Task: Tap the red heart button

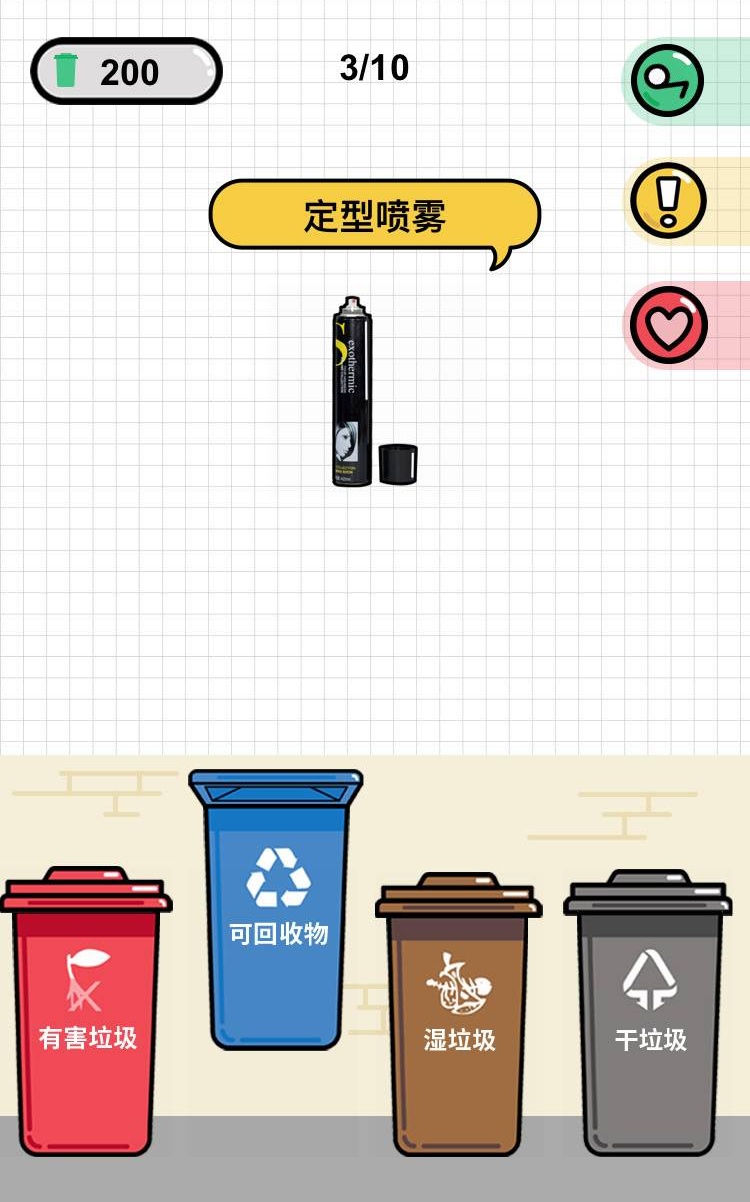Action: click(x=669, y=325)
